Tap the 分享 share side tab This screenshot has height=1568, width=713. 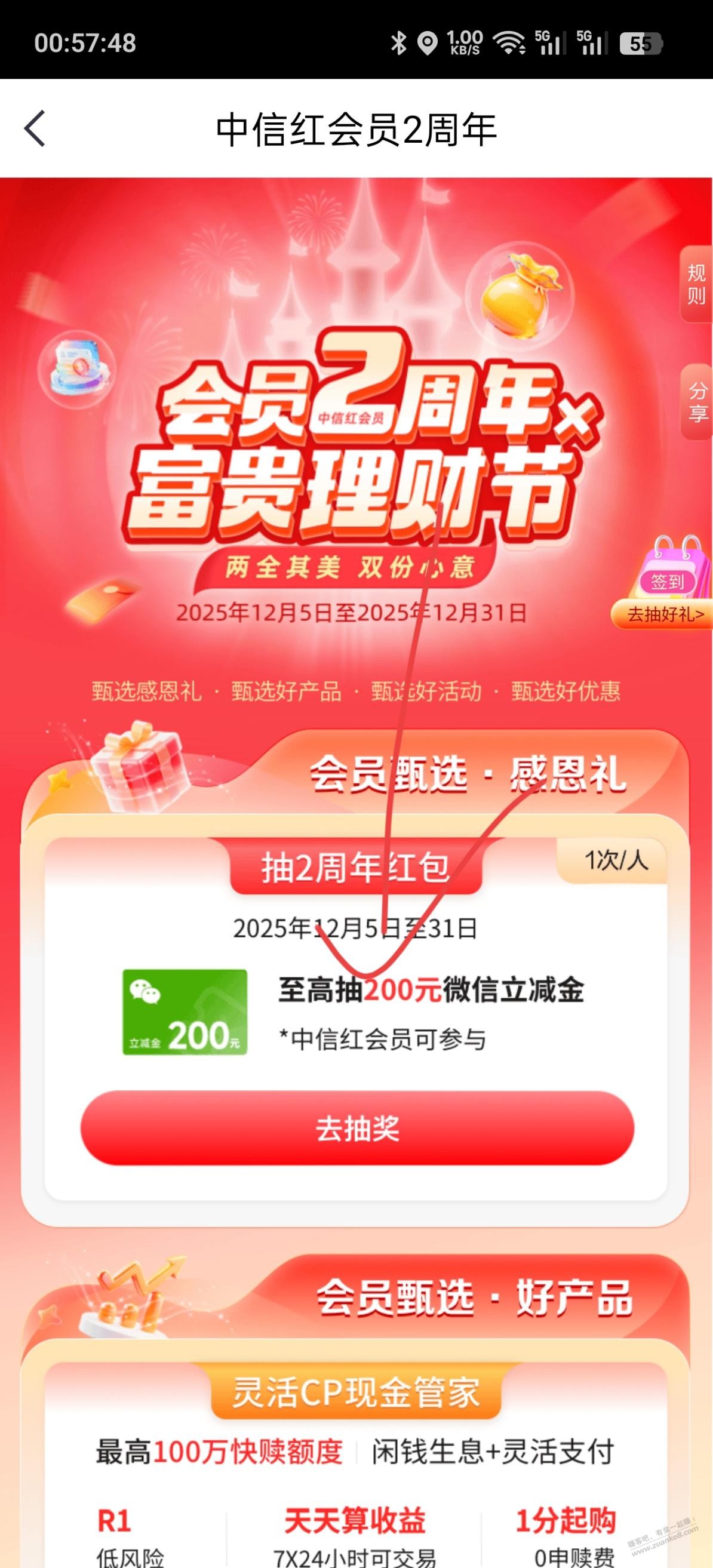(696, 402)
